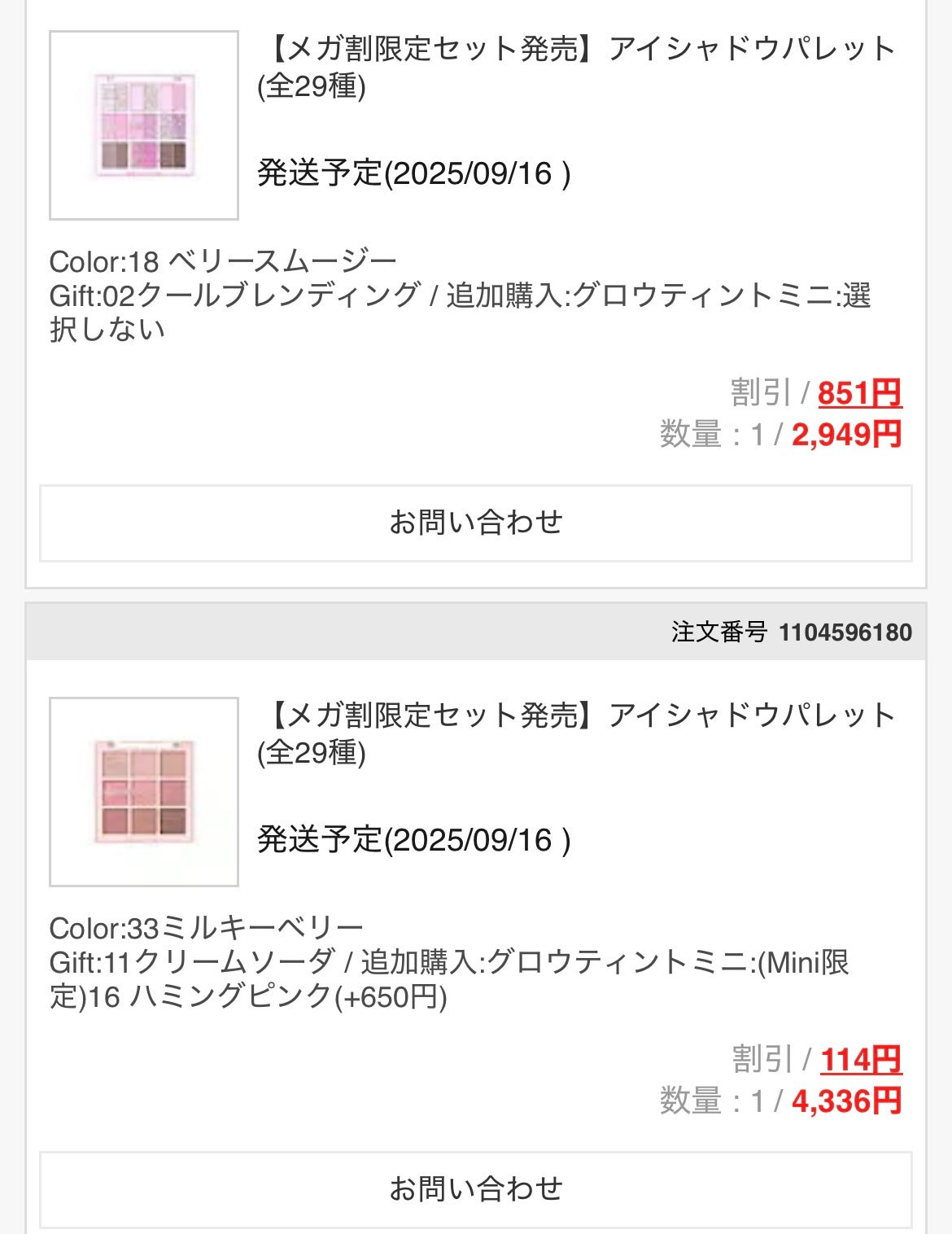Image resolution: width=952 pixels, height=1234 pixels.
Task: Click the 2,949円 price text
Action: [846, 436]
